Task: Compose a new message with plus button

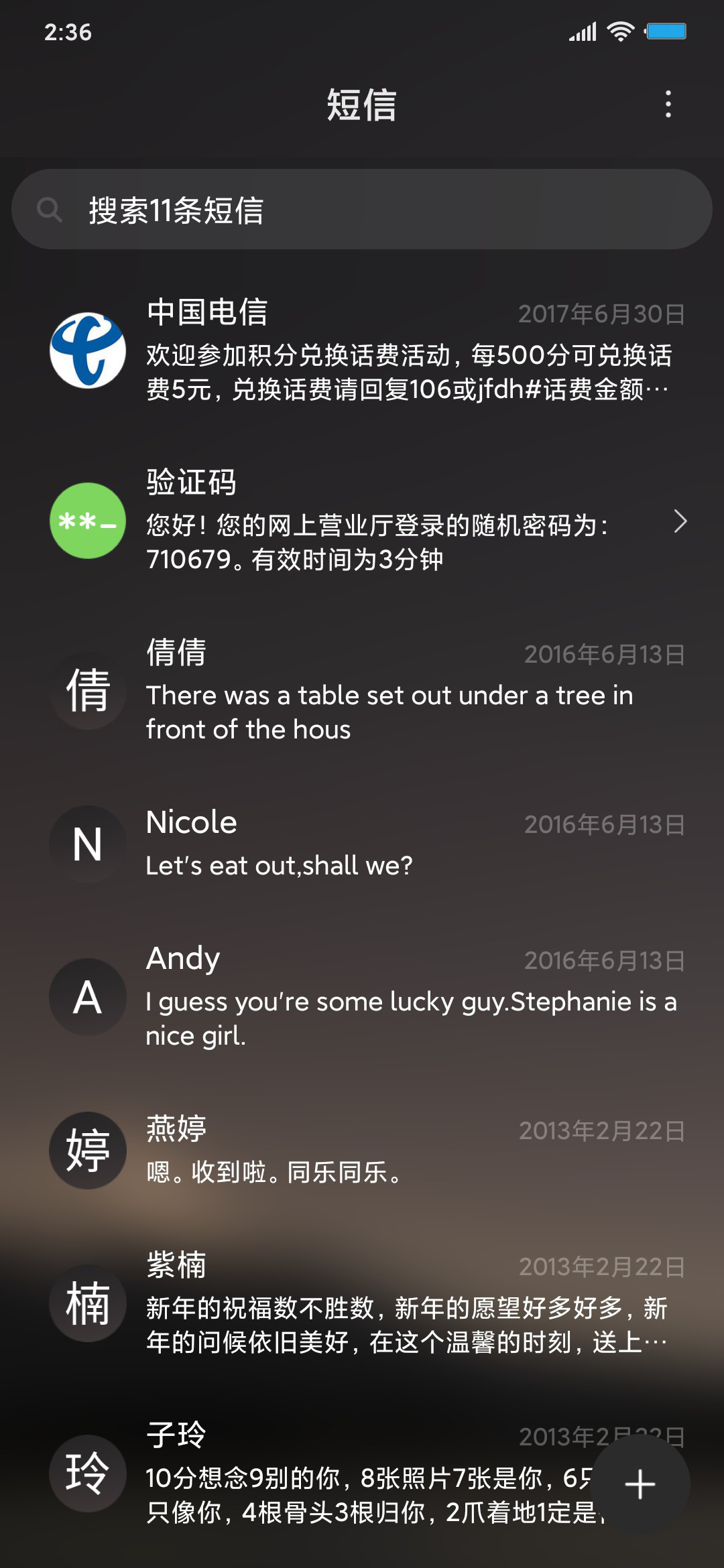Action: [640, 1484]
